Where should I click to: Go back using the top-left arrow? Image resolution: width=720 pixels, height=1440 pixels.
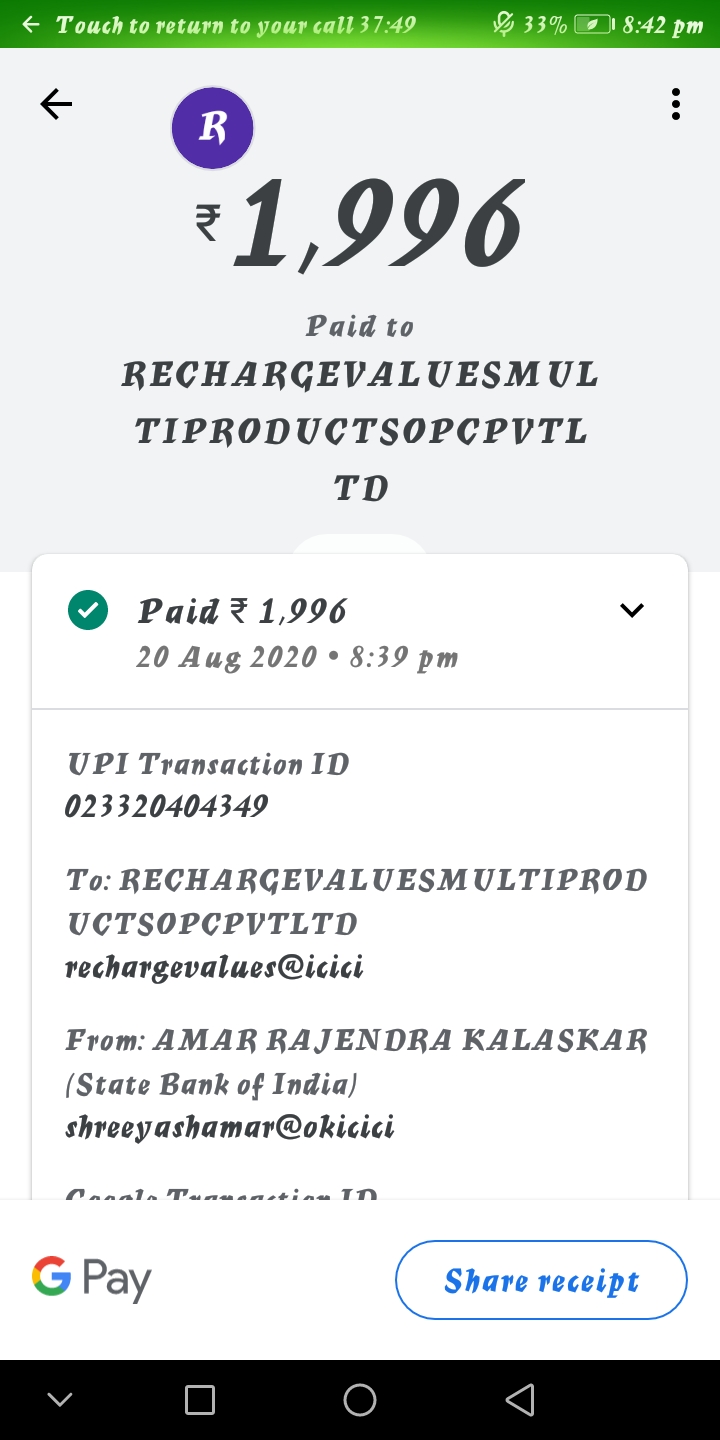[56, 104]
